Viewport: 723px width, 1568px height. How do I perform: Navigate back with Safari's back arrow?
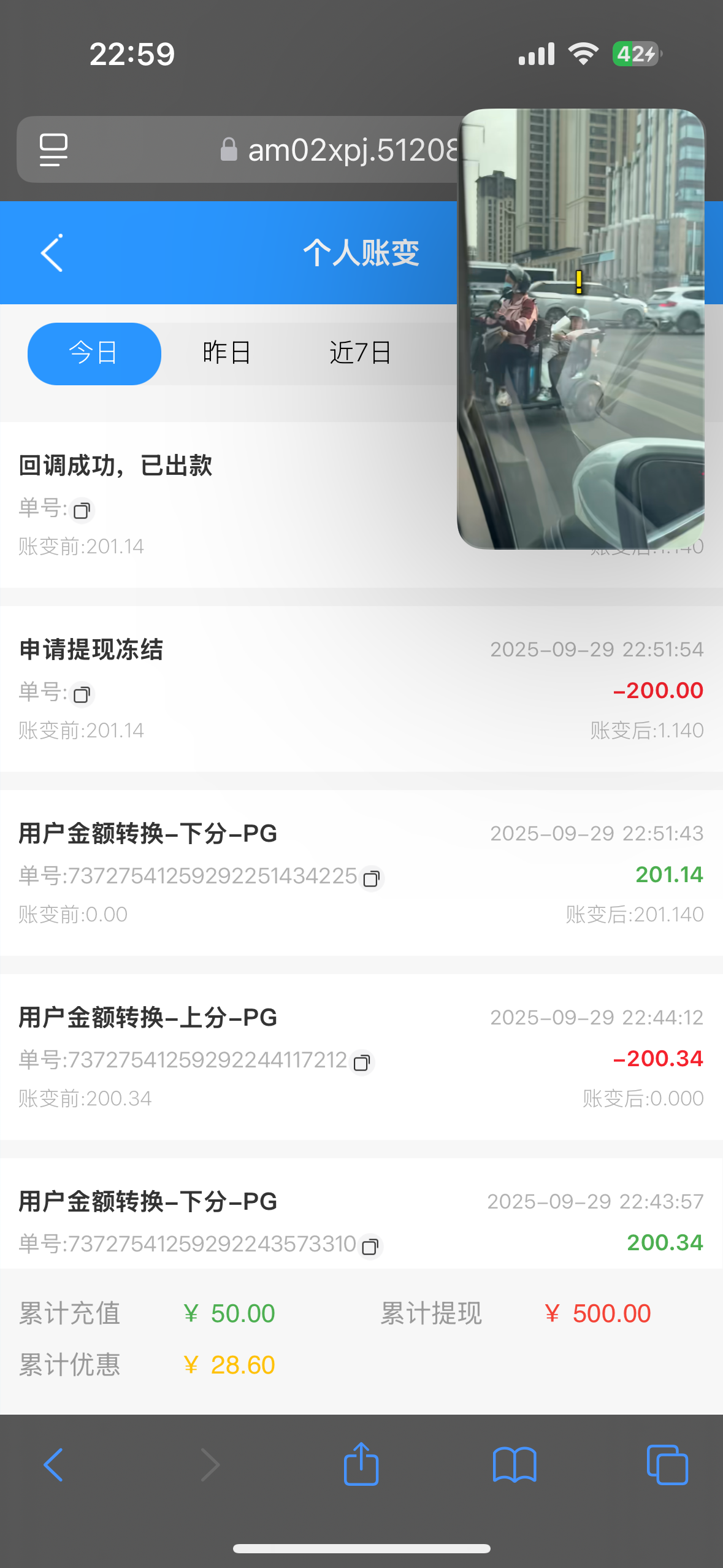(53, 1465)
